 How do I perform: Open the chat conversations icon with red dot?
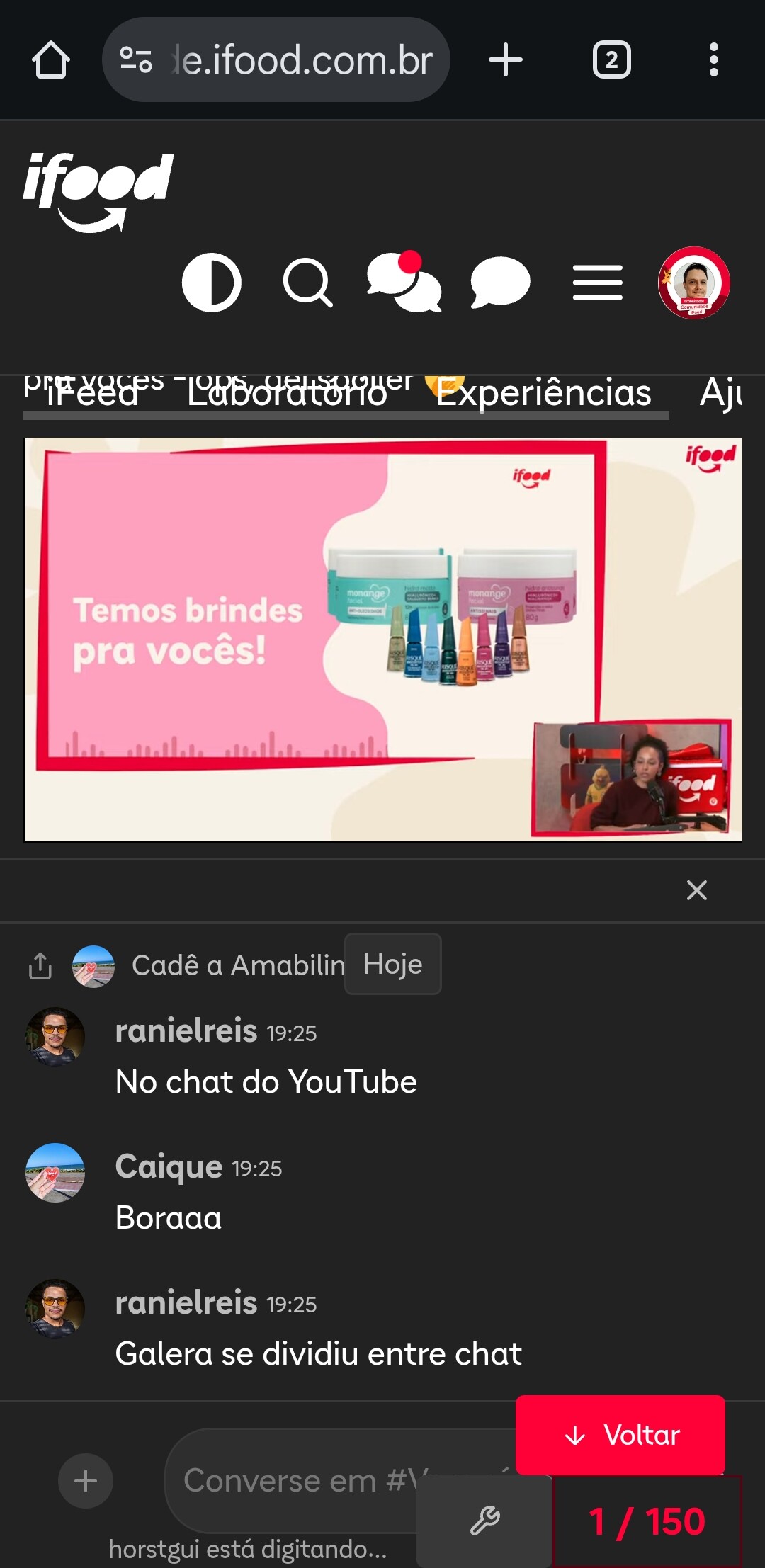(404, 282)
